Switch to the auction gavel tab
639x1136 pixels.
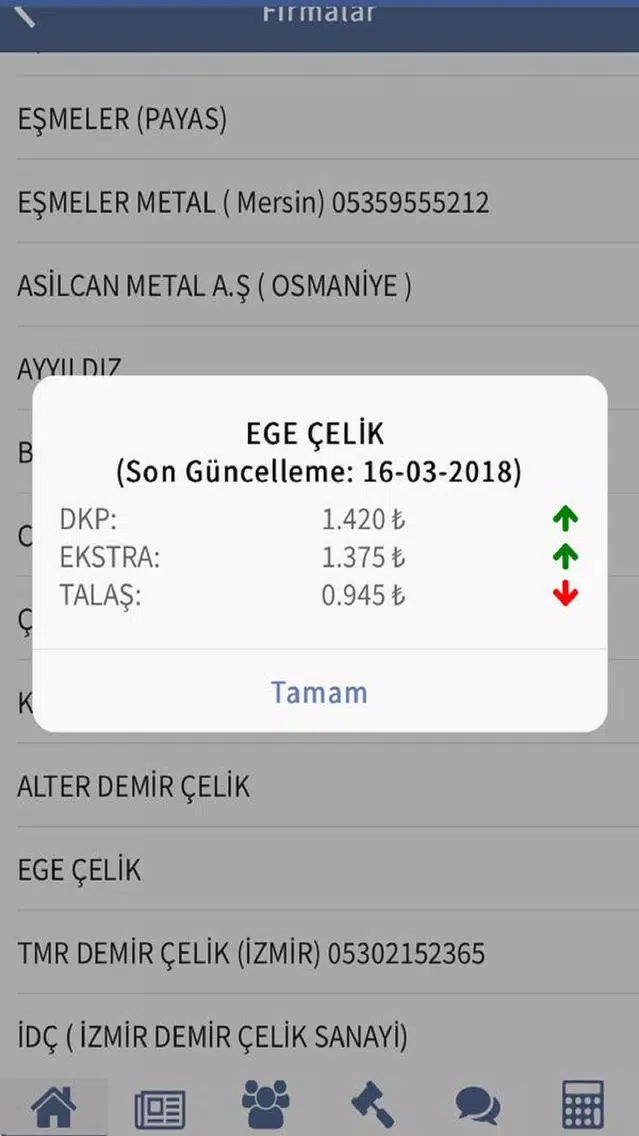372,1104
